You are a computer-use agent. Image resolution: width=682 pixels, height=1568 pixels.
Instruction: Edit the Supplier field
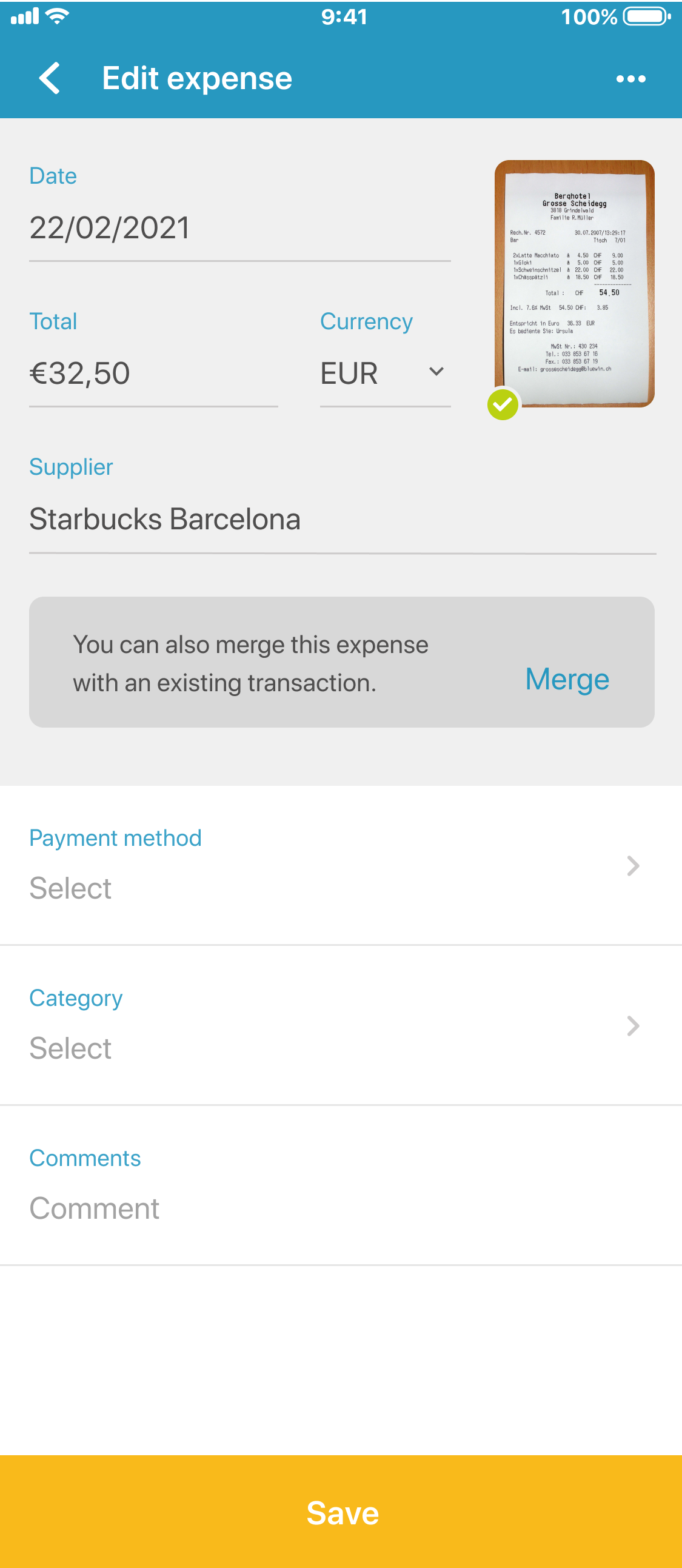[341, 520]
